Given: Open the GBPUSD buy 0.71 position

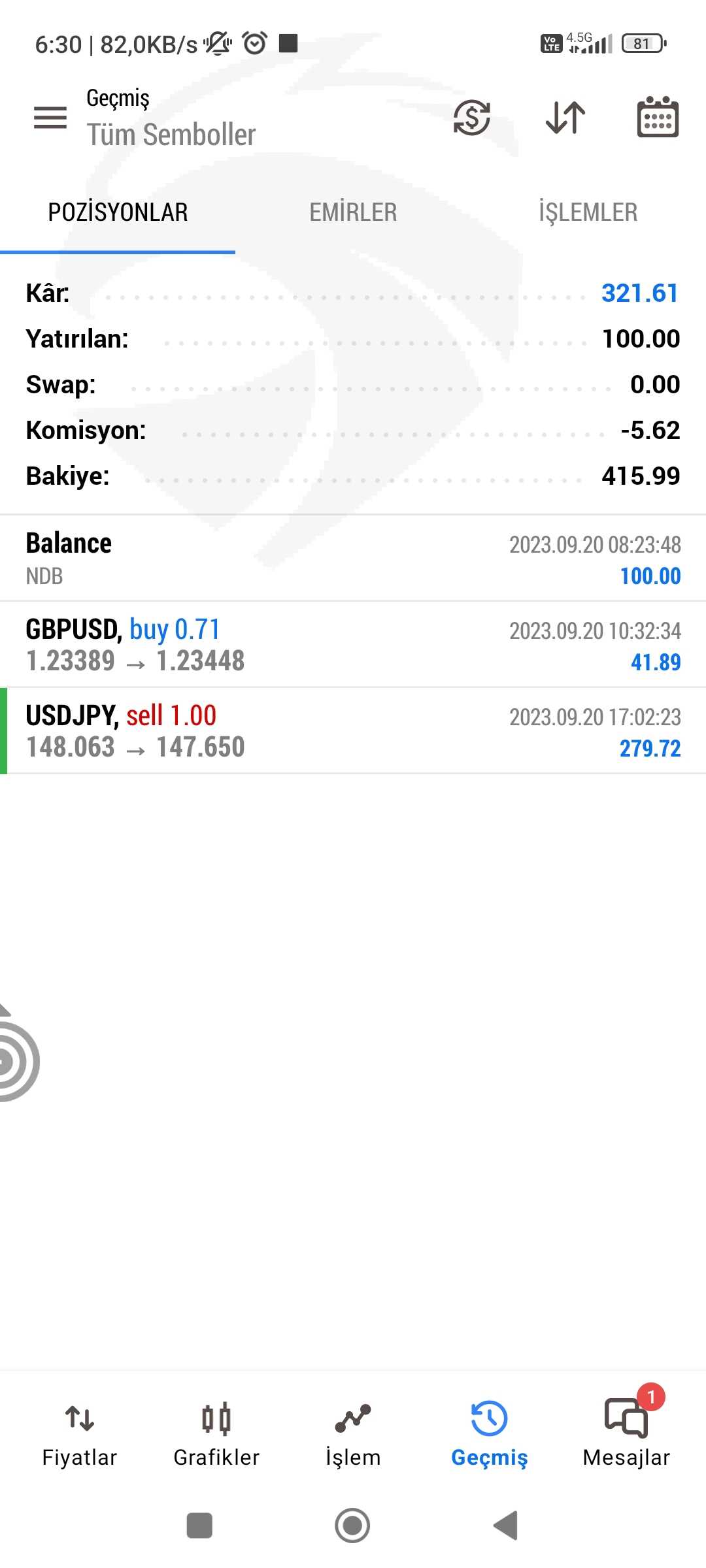Looking at the screenshot, I should pyautogui.click(x=353, y=645).
